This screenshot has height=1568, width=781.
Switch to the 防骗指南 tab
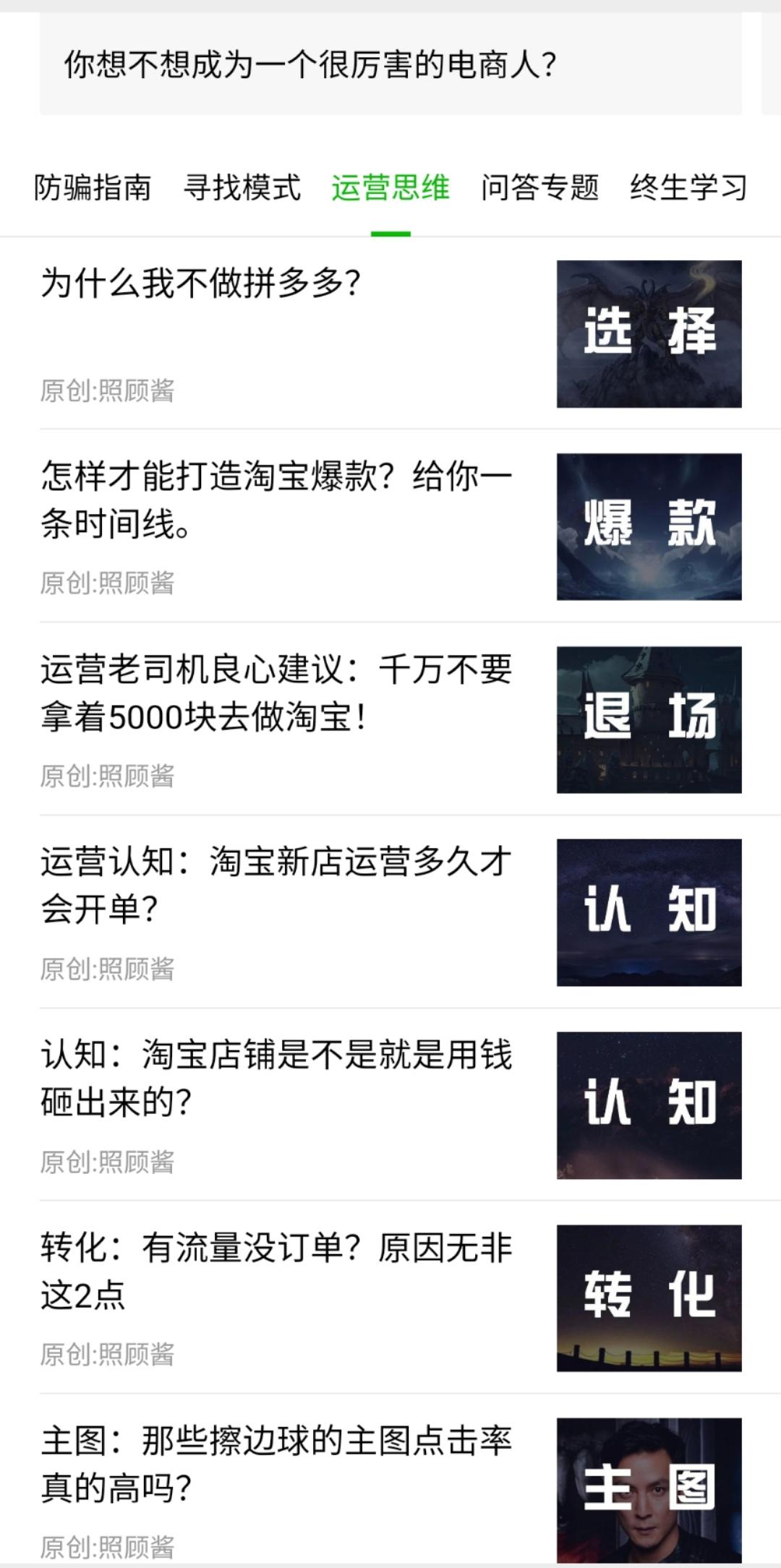93,187
